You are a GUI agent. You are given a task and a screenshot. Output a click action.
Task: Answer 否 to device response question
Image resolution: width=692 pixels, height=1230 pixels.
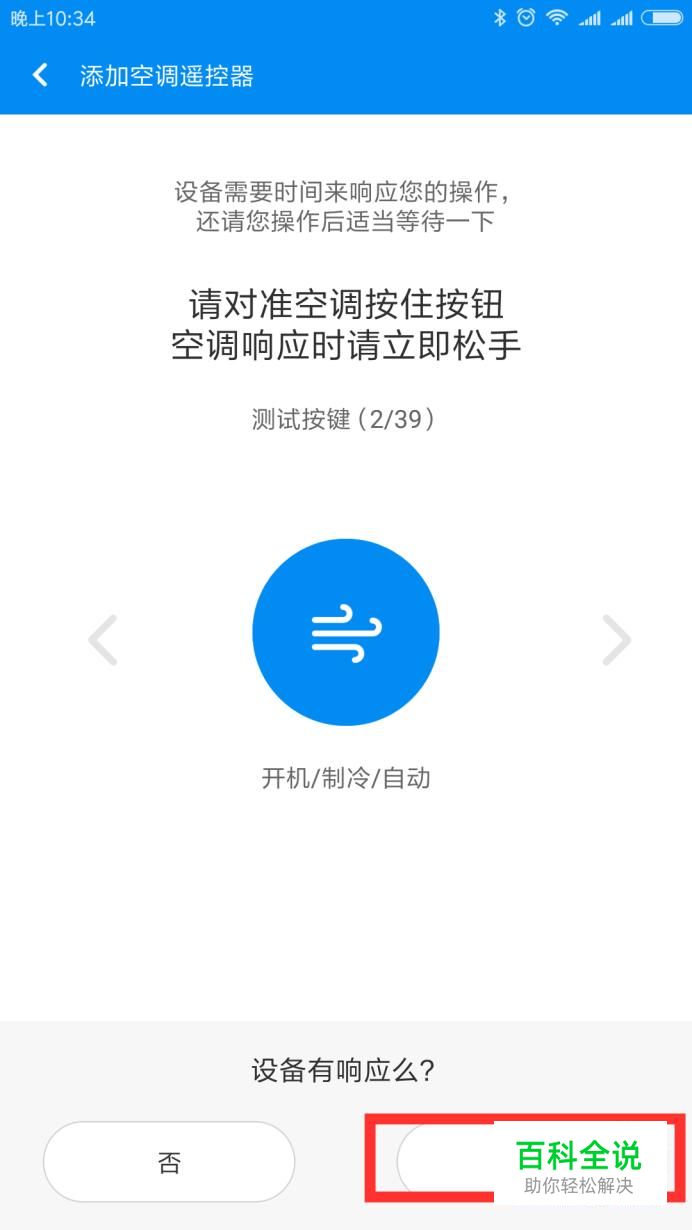coord(169,1161)
